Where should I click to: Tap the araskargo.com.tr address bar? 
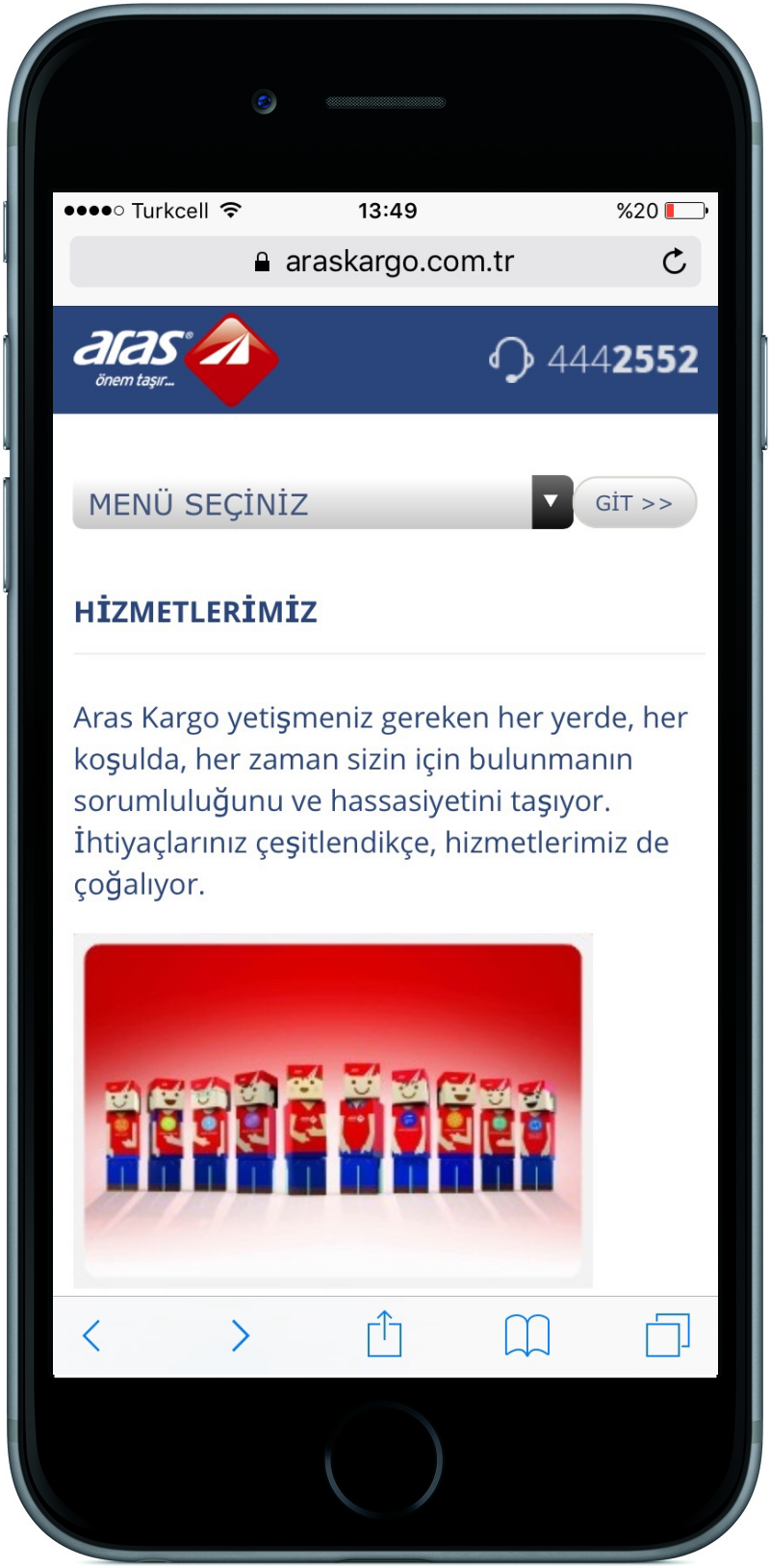point(385,262)
